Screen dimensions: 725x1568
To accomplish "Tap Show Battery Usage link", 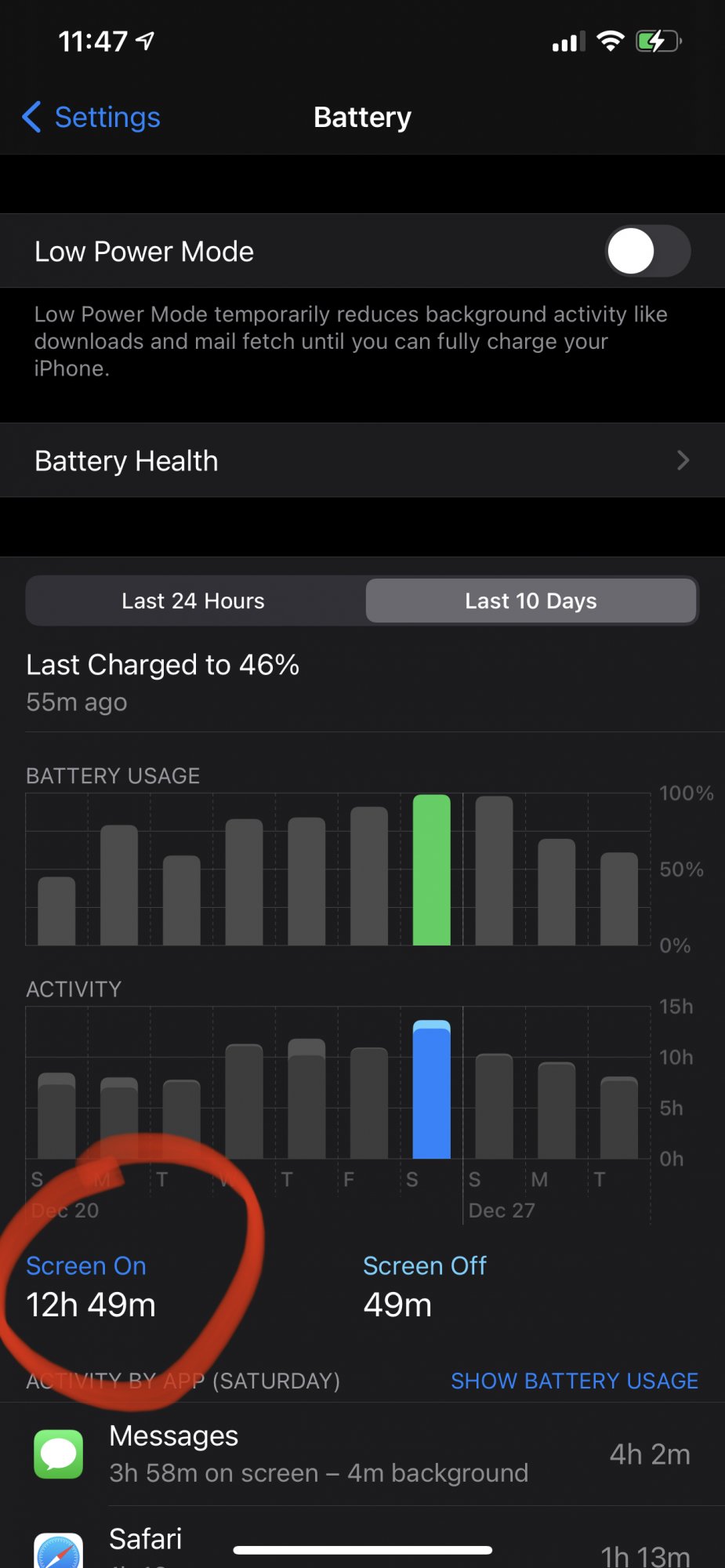I will click(575, 1381).
